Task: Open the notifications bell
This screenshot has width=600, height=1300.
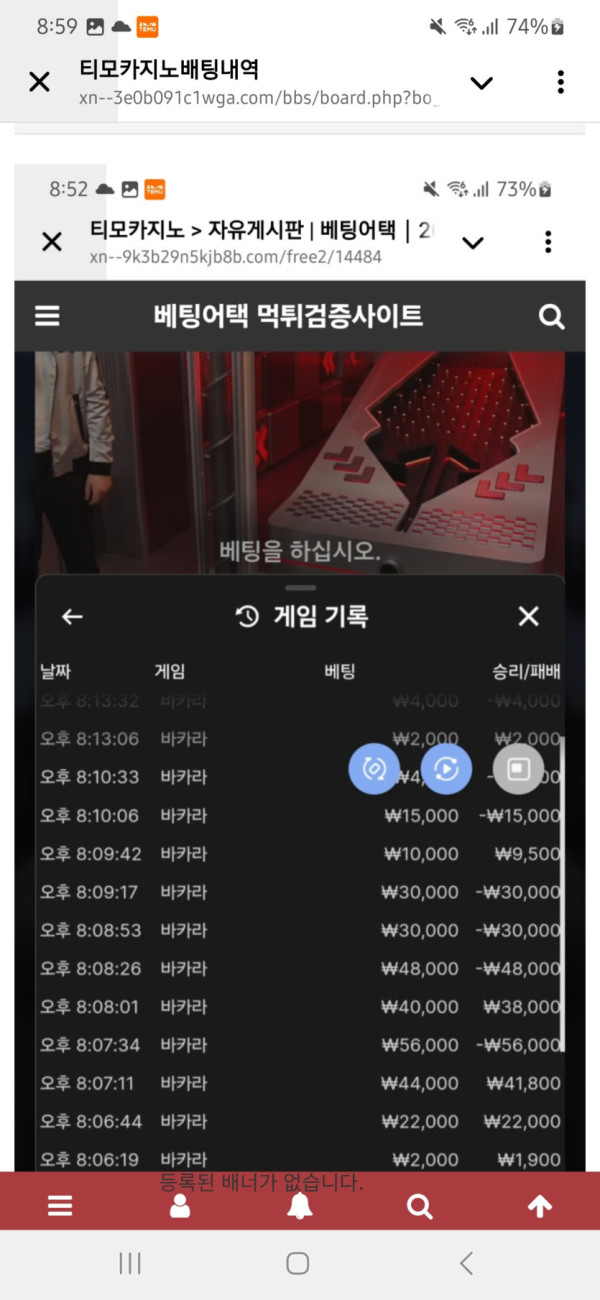Action: pos(300,1206)
